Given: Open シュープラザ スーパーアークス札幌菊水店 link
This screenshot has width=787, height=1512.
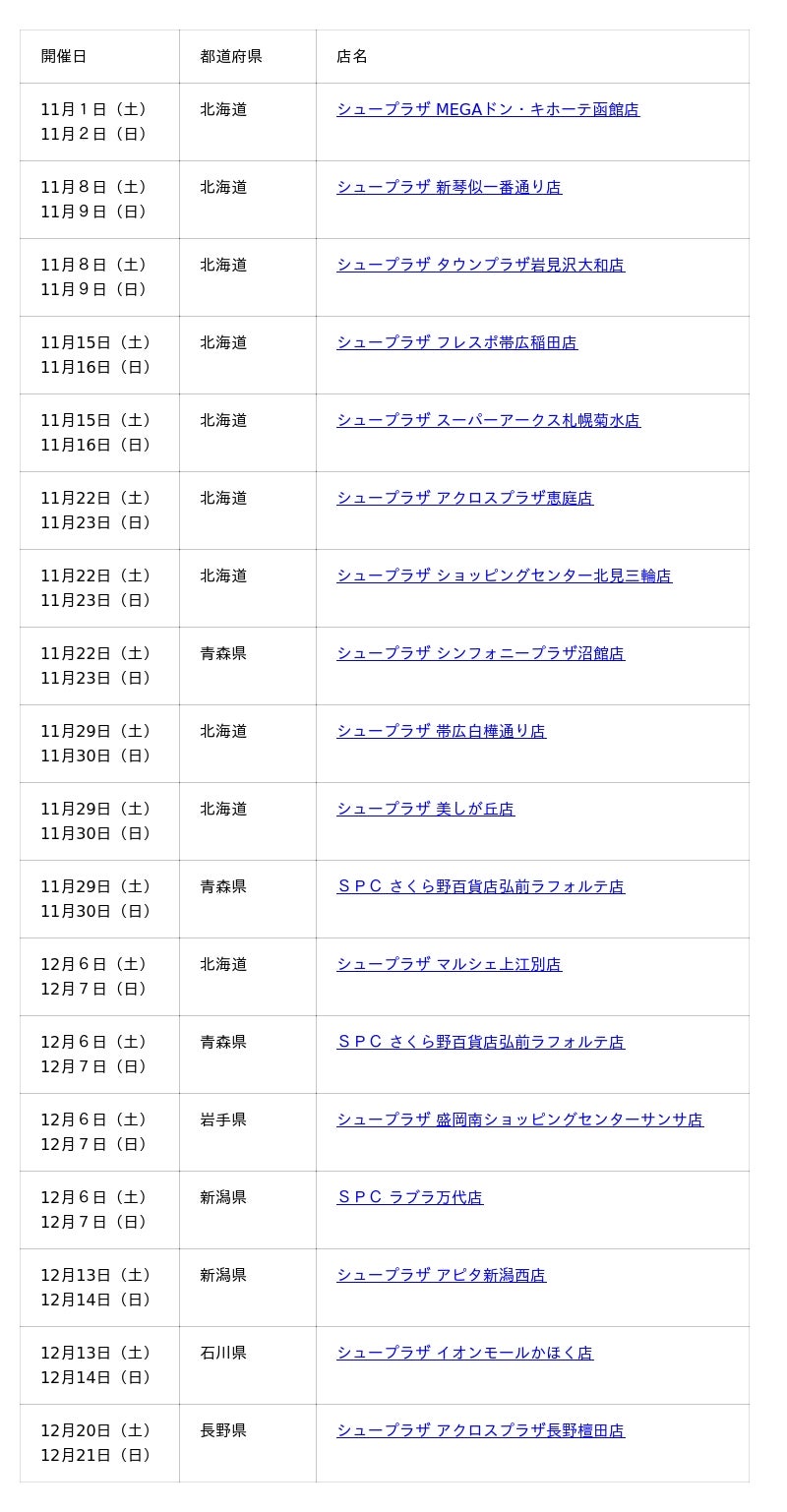Looking at the screenshot, I should [488, 420].
